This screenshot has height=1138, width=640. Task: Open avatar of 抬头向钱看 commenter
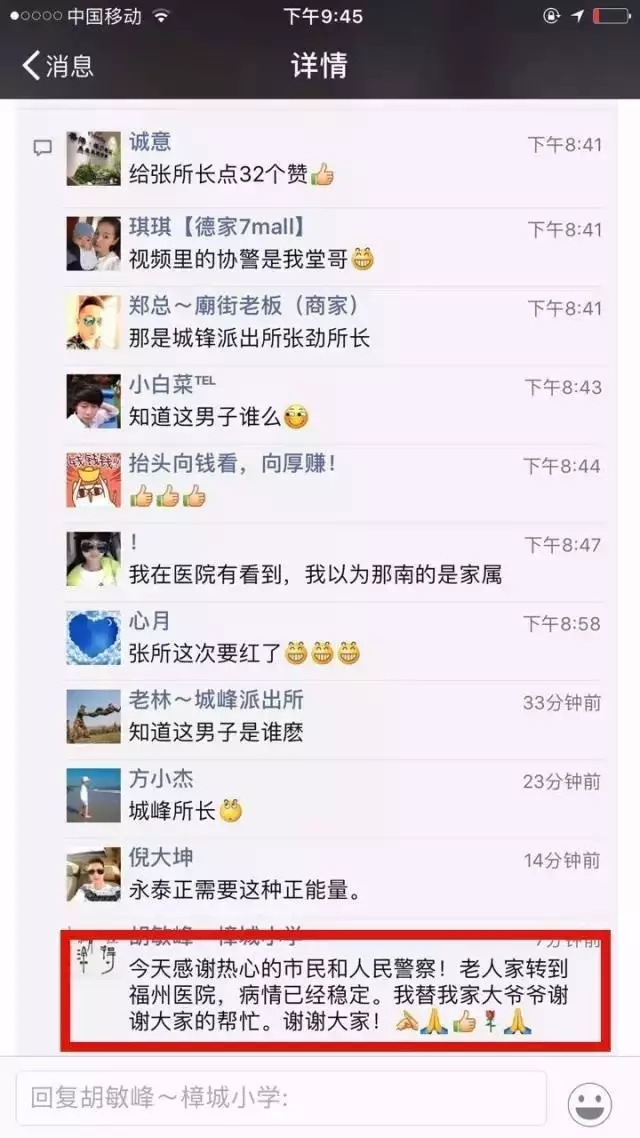(93, 479)
